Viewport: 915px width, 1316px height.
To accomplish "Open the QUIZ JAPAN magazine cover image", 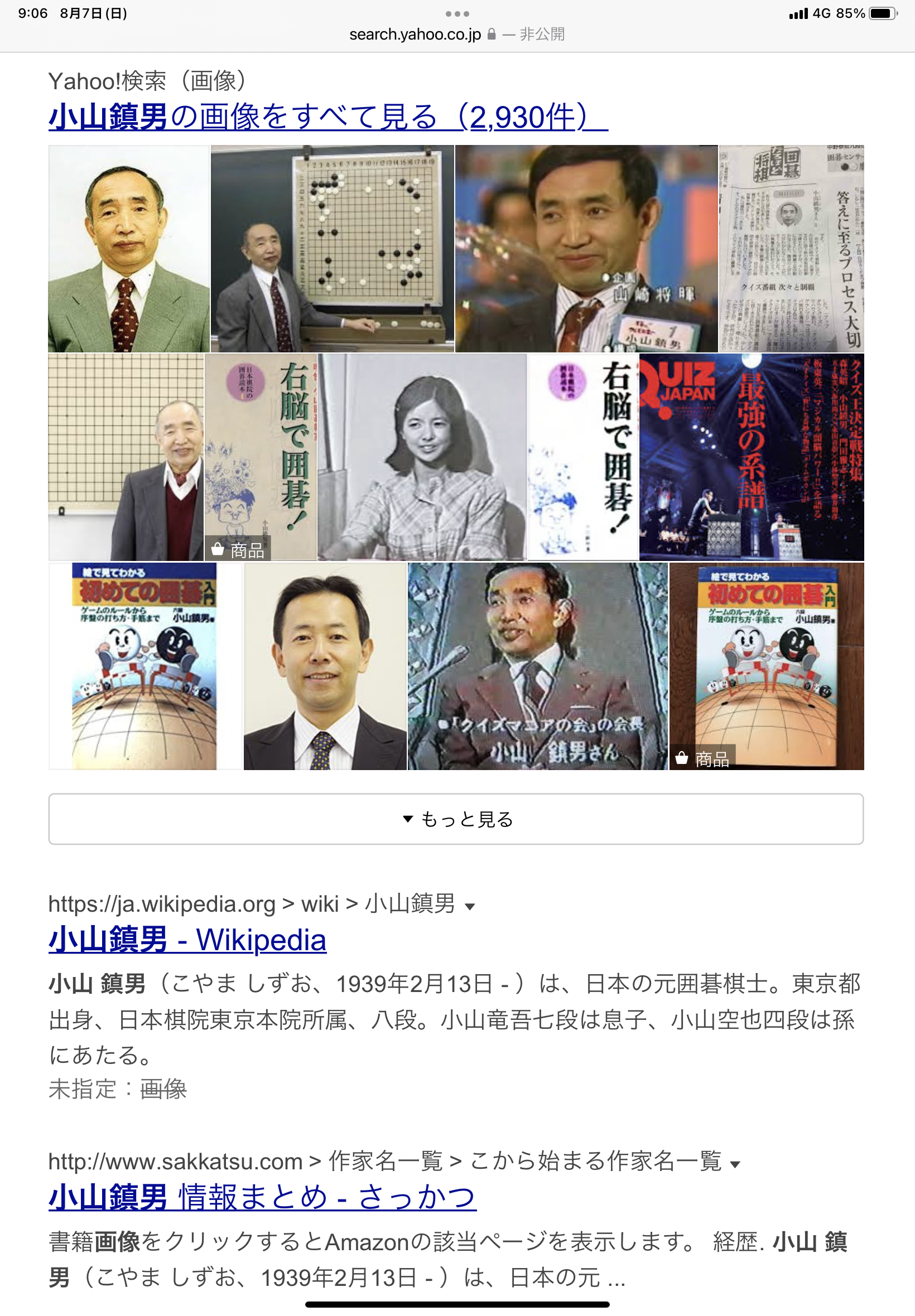I will click(x=751, y=457).
